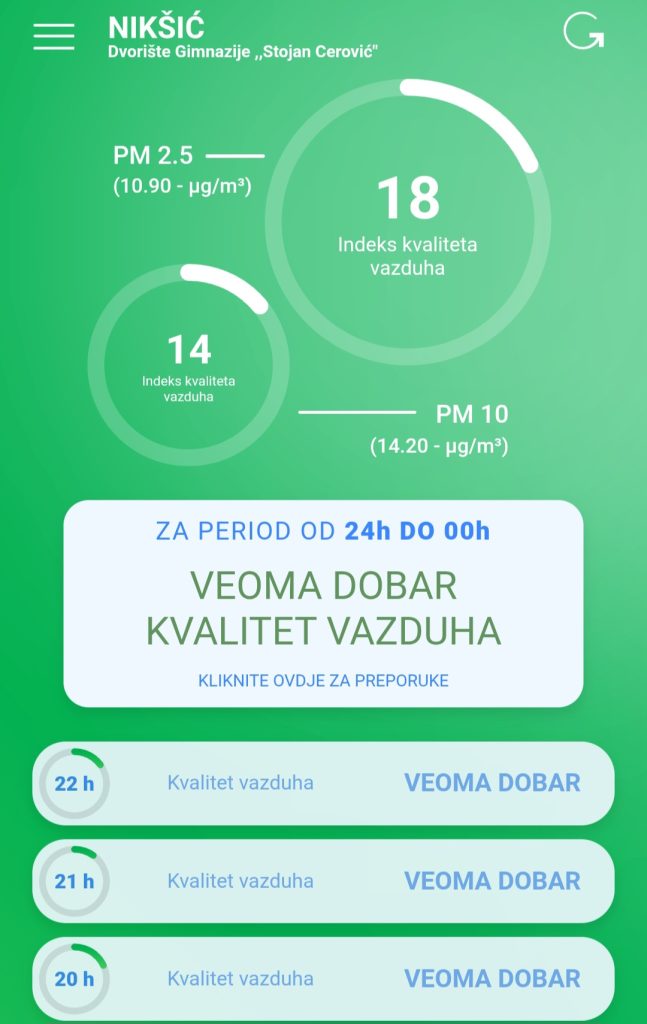Refresh the air quality data
The height and width of the screenshot is (1024, 647).
583,33
